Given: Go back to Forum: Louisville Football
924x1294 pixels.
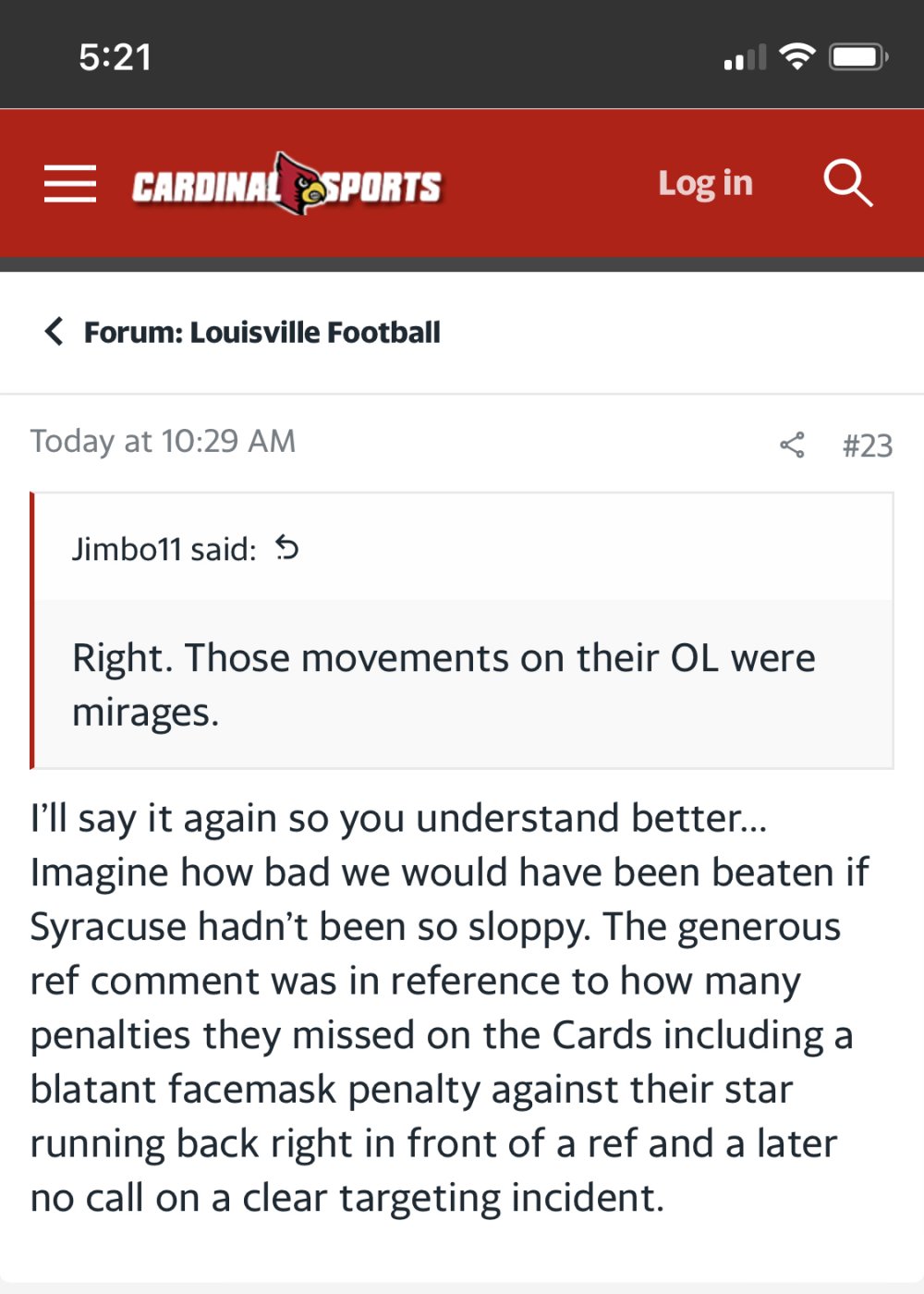Looking at the screenshot, I should click(x=242, y=332).
